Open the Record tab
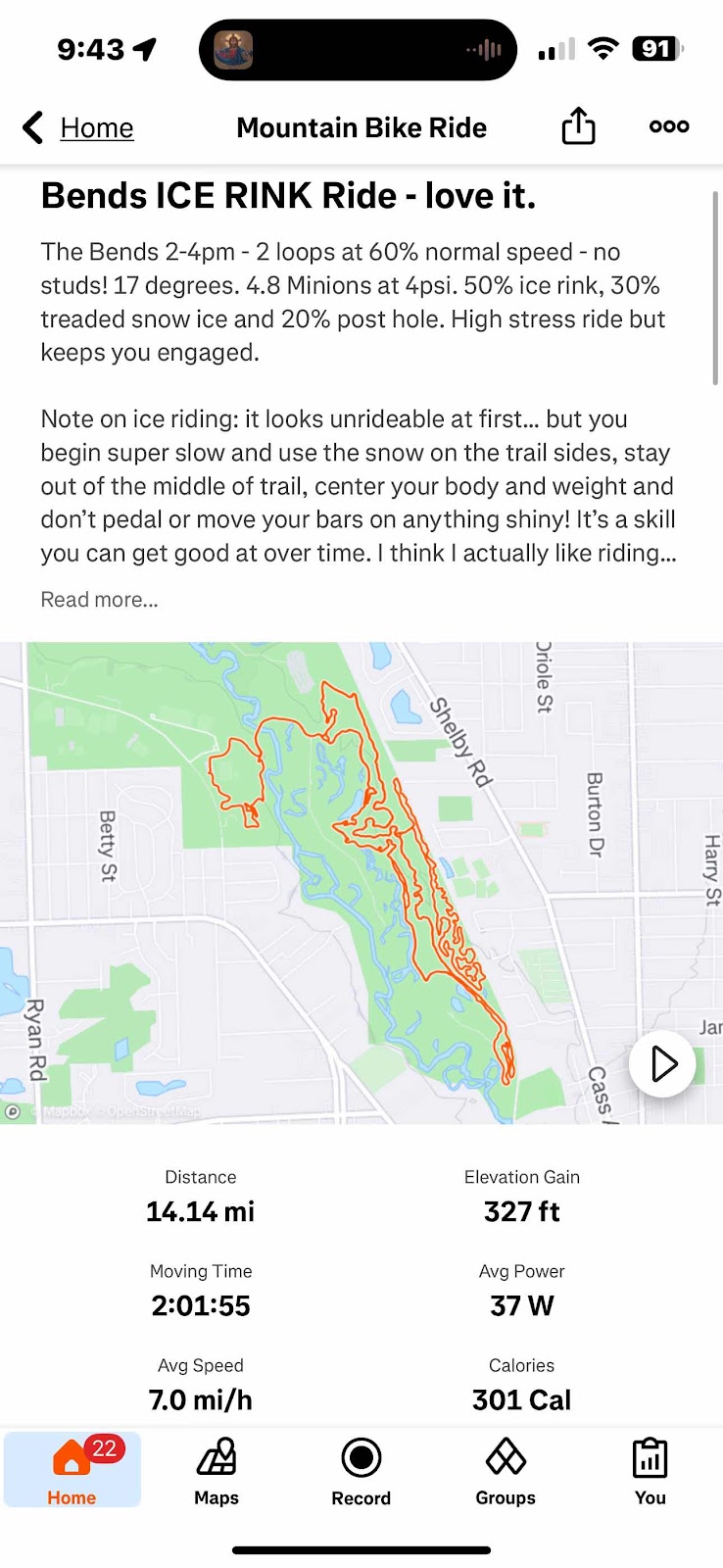Viewport: 723px width, 1568px height. (361, 1470)
